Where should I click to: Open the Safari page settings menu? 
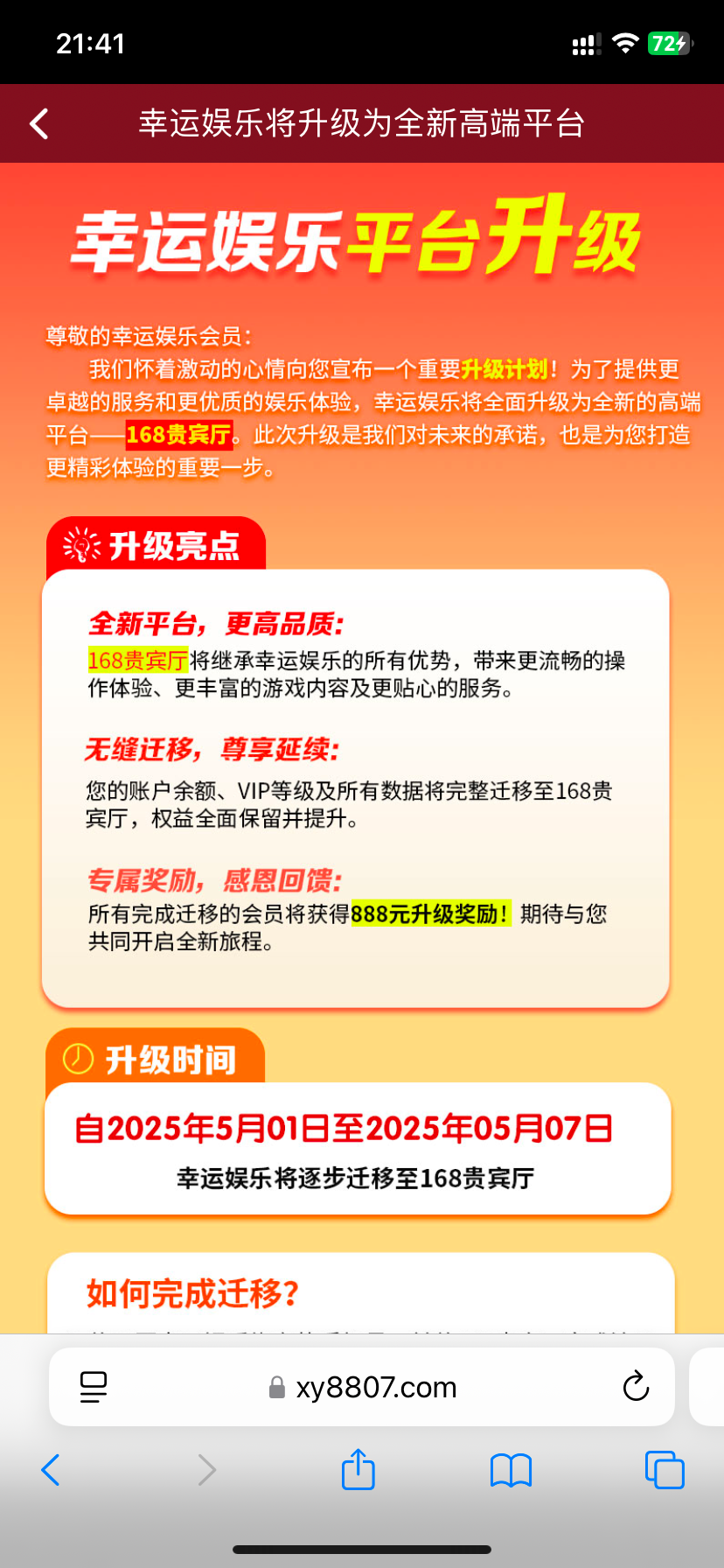click(x=94, y=1387)
